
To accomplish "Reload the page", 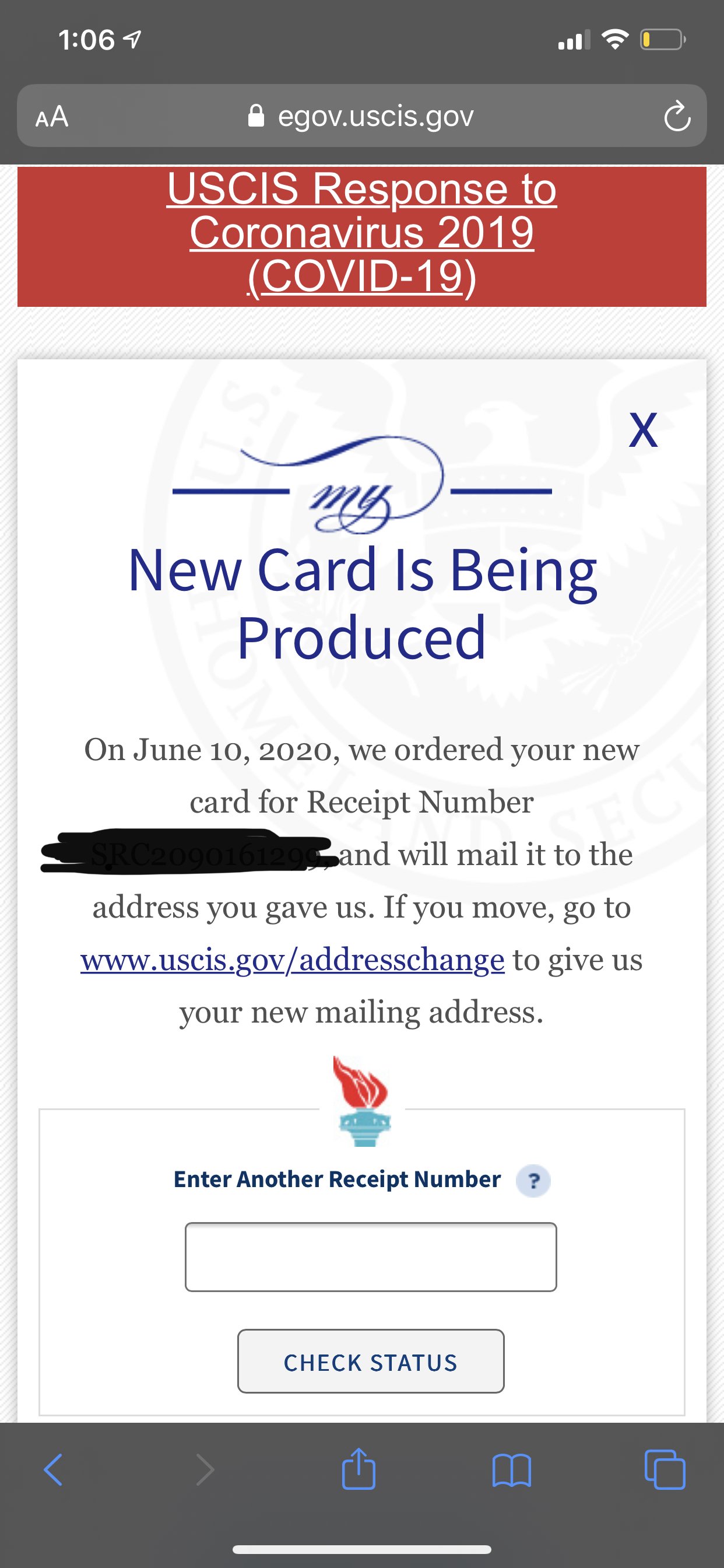I will coord(677,116).
